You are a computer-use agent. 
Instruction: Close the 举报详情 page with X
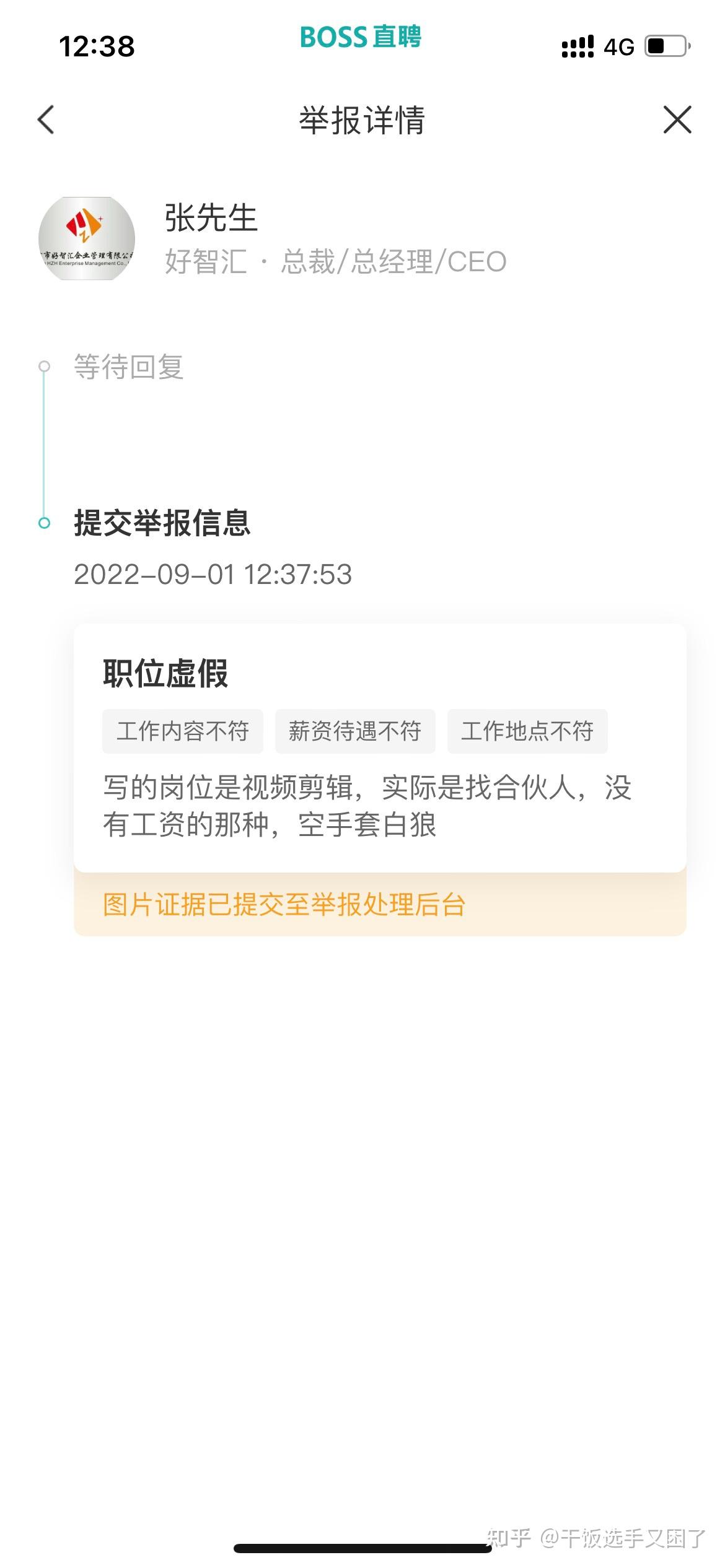point(677,120)
